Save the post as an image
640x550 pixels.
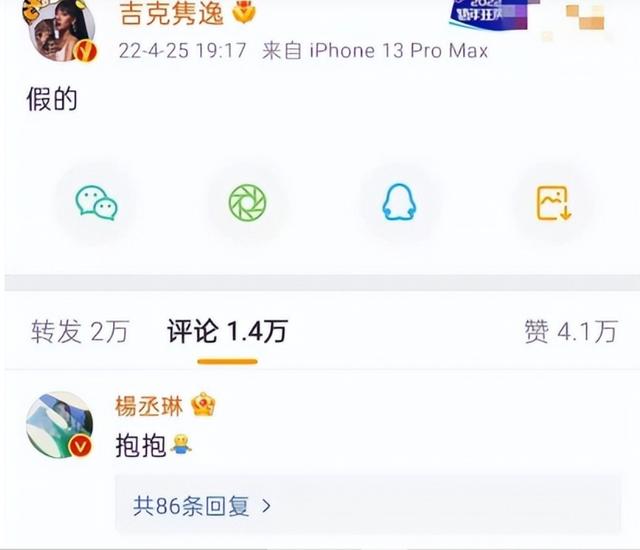(x=553, y=203)
